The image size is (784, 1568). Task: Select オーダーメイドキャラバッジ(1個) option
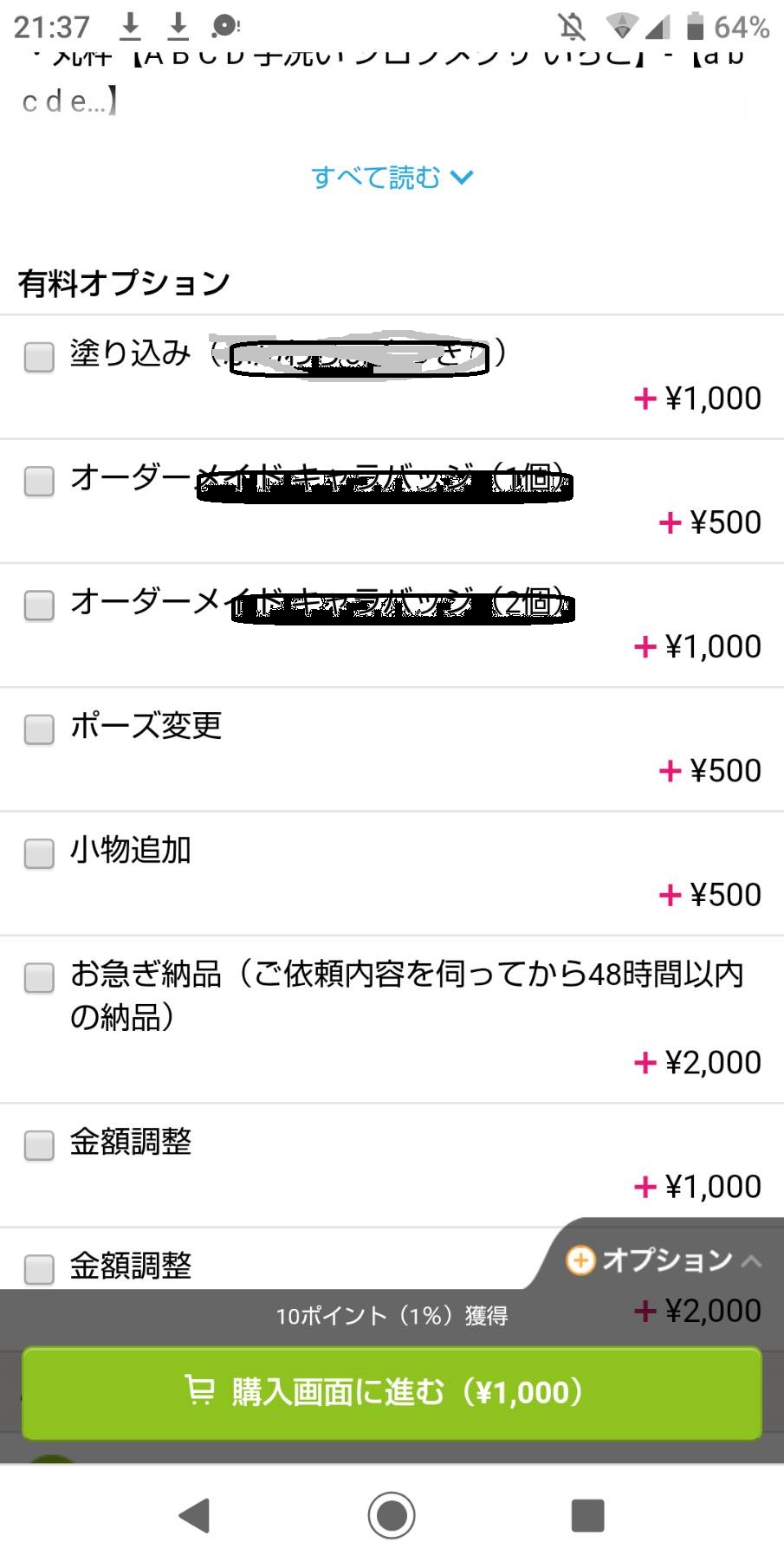click(x=39, y=481)
